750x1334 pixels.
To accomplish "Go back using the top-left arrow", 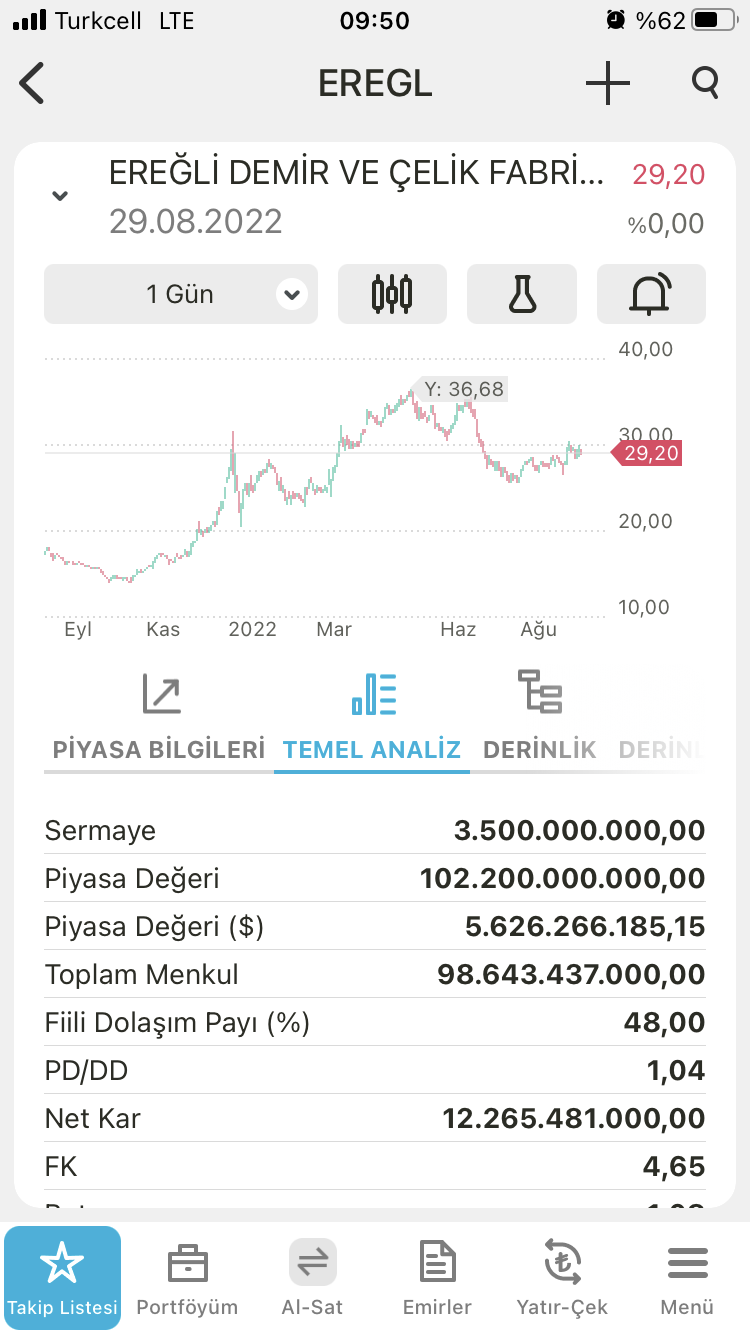I will [x=32, y=83].
